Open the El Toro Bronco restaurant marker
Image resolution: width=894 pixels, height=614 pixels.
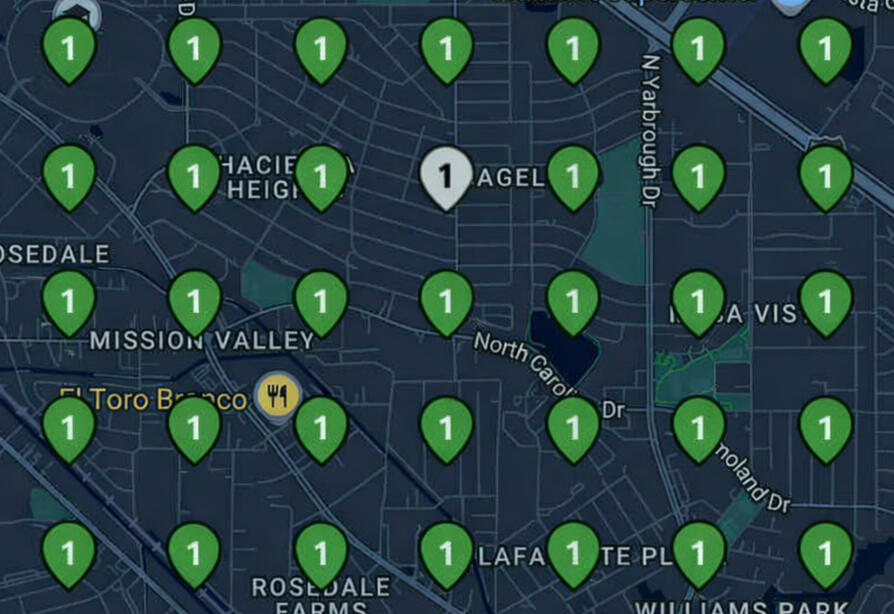[275, 396]
